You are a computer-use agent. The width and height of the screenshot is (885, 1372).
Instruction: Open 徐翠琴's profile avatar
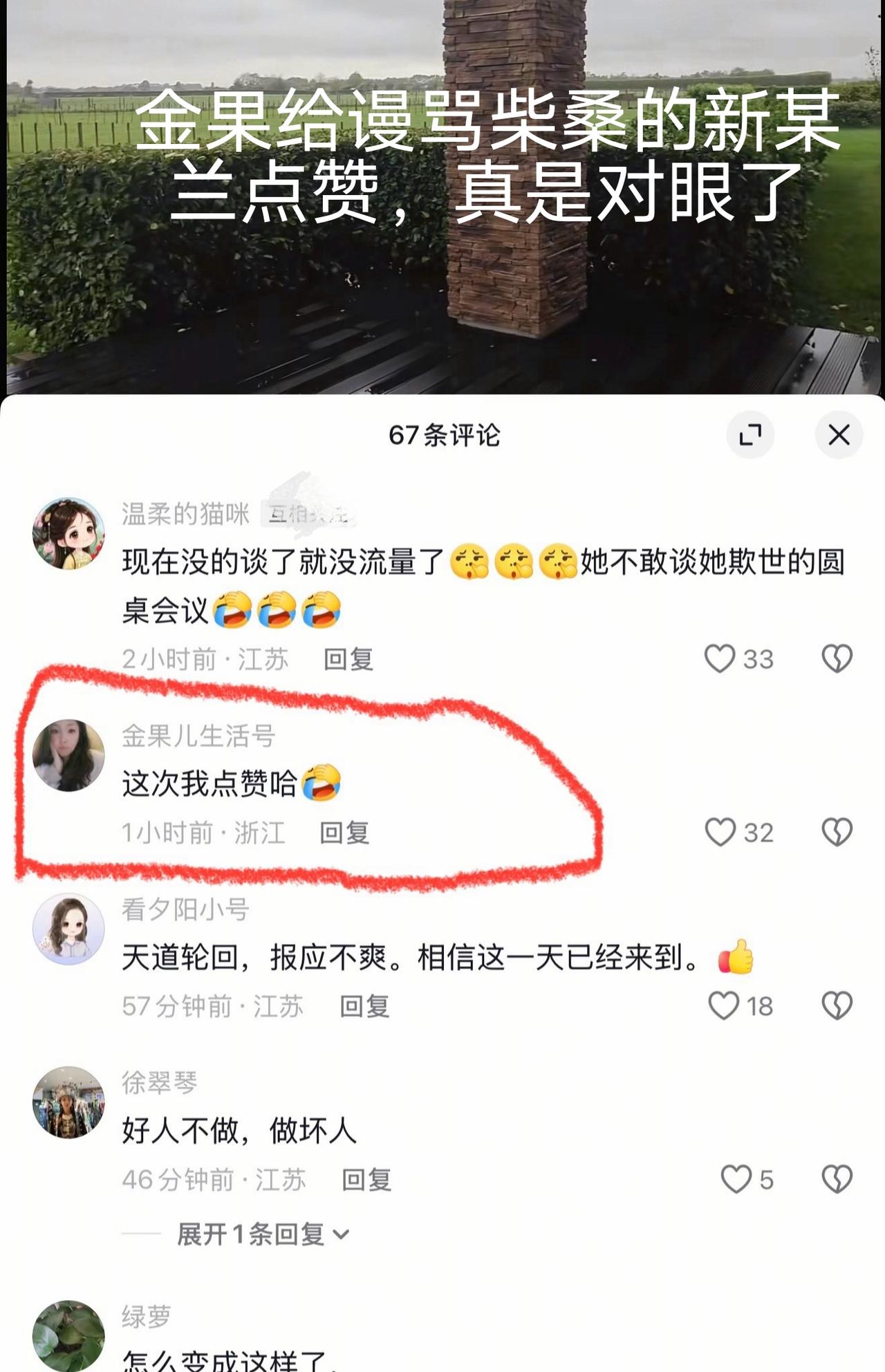(68, 1102)
